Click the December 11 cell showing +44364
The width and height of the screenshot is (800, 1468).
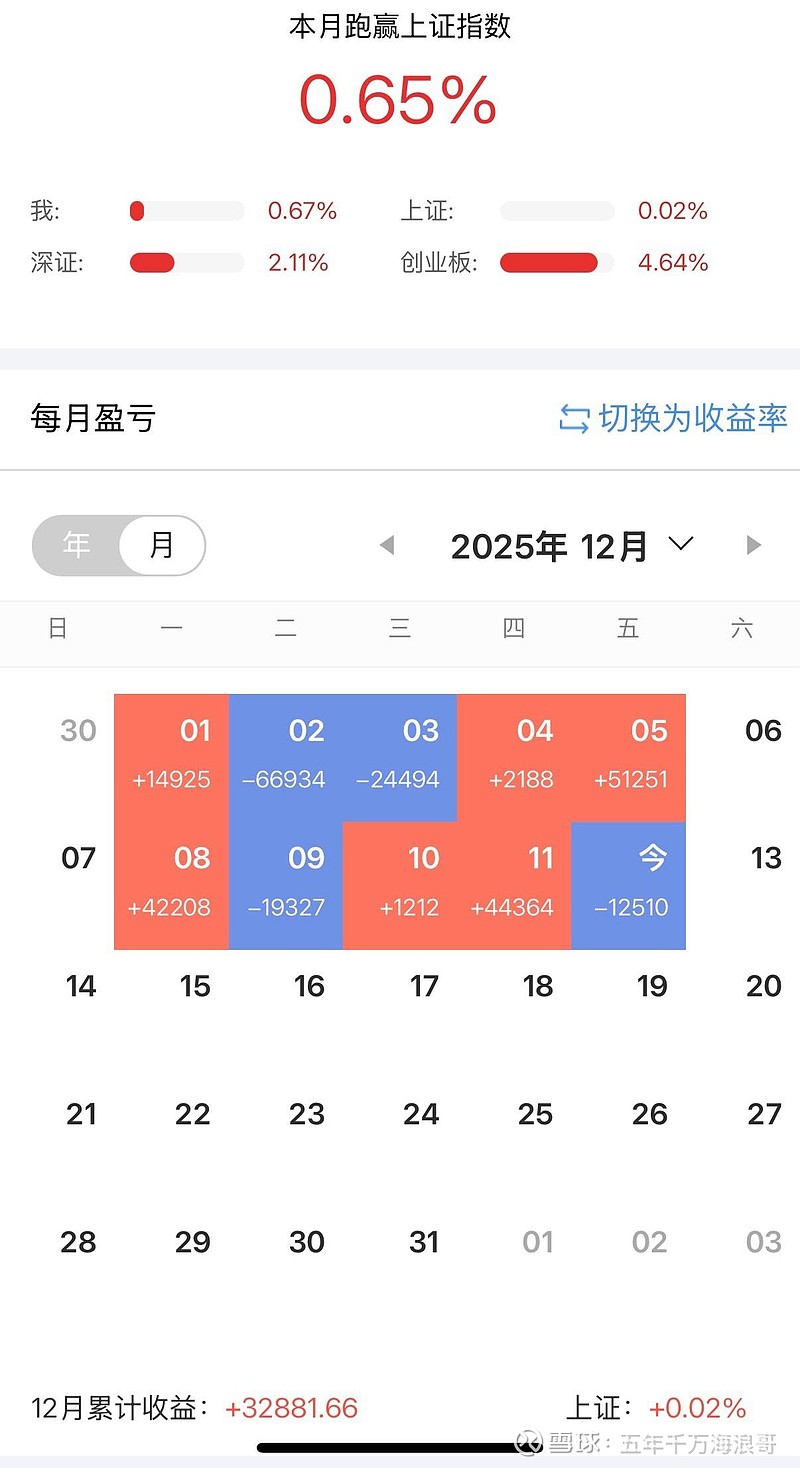coord(514,885)
